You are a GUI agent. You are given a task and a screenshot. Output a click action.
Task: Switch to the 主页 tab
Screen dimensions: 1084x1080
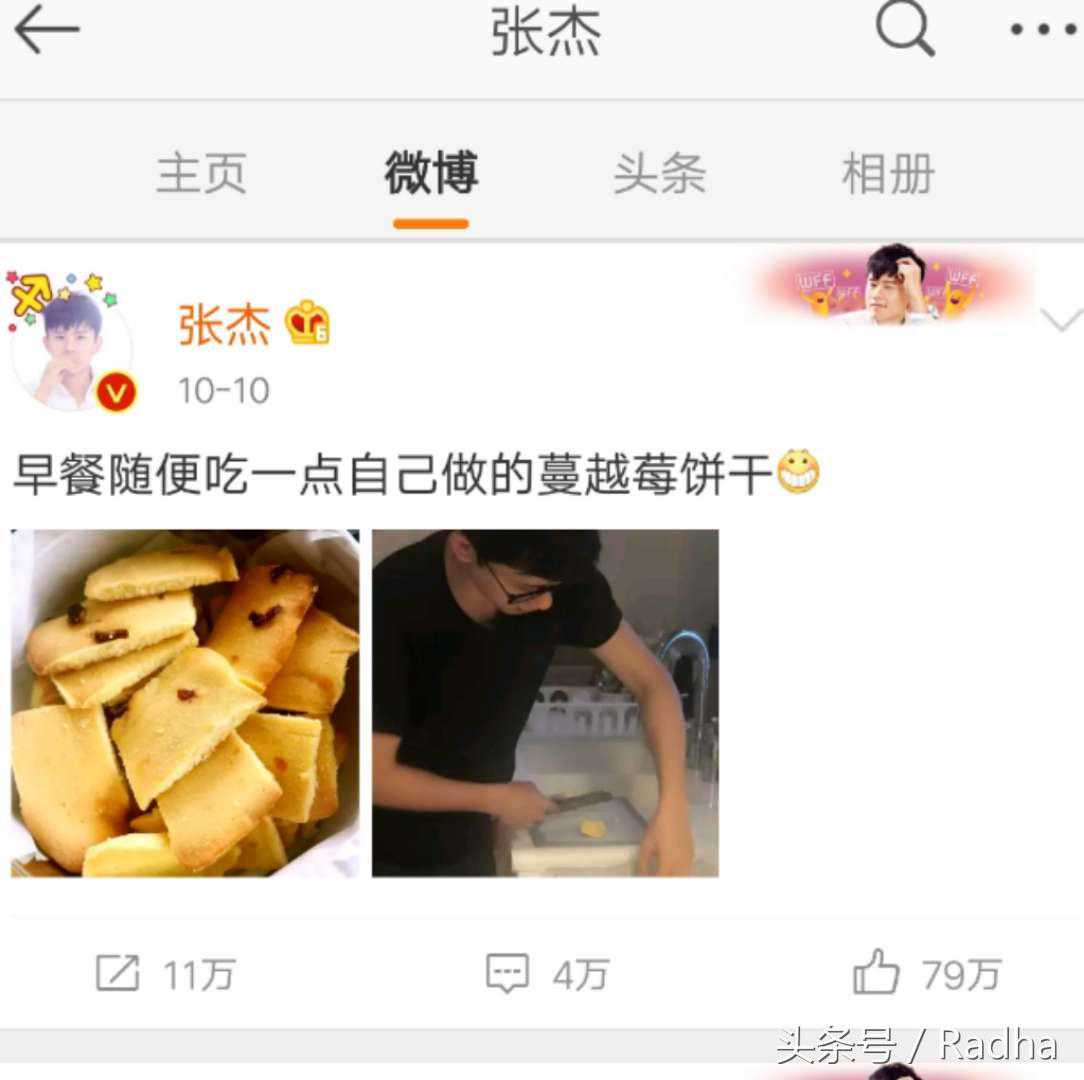201,174
